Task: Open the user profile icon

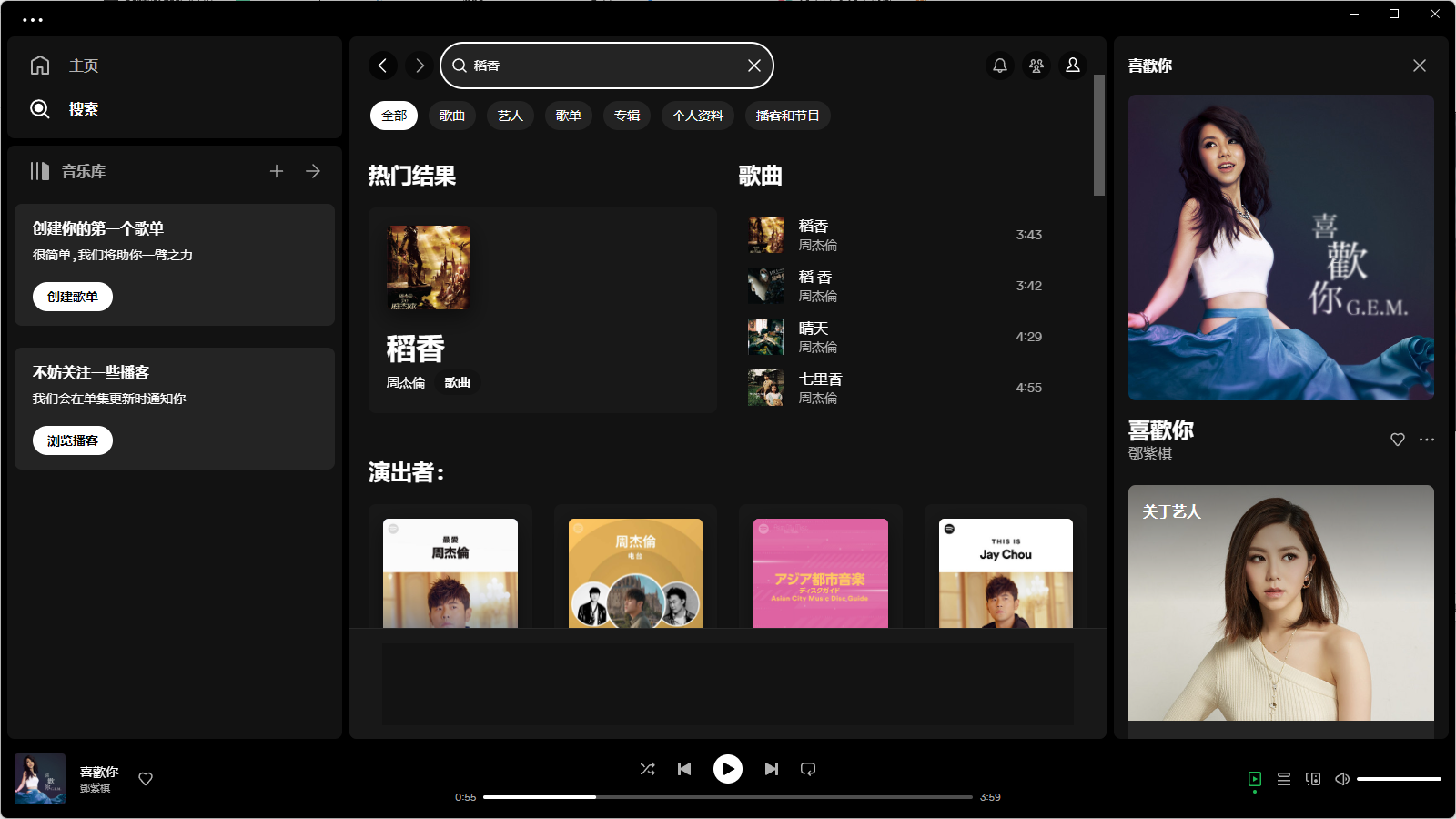Action: click(1073, 66)
